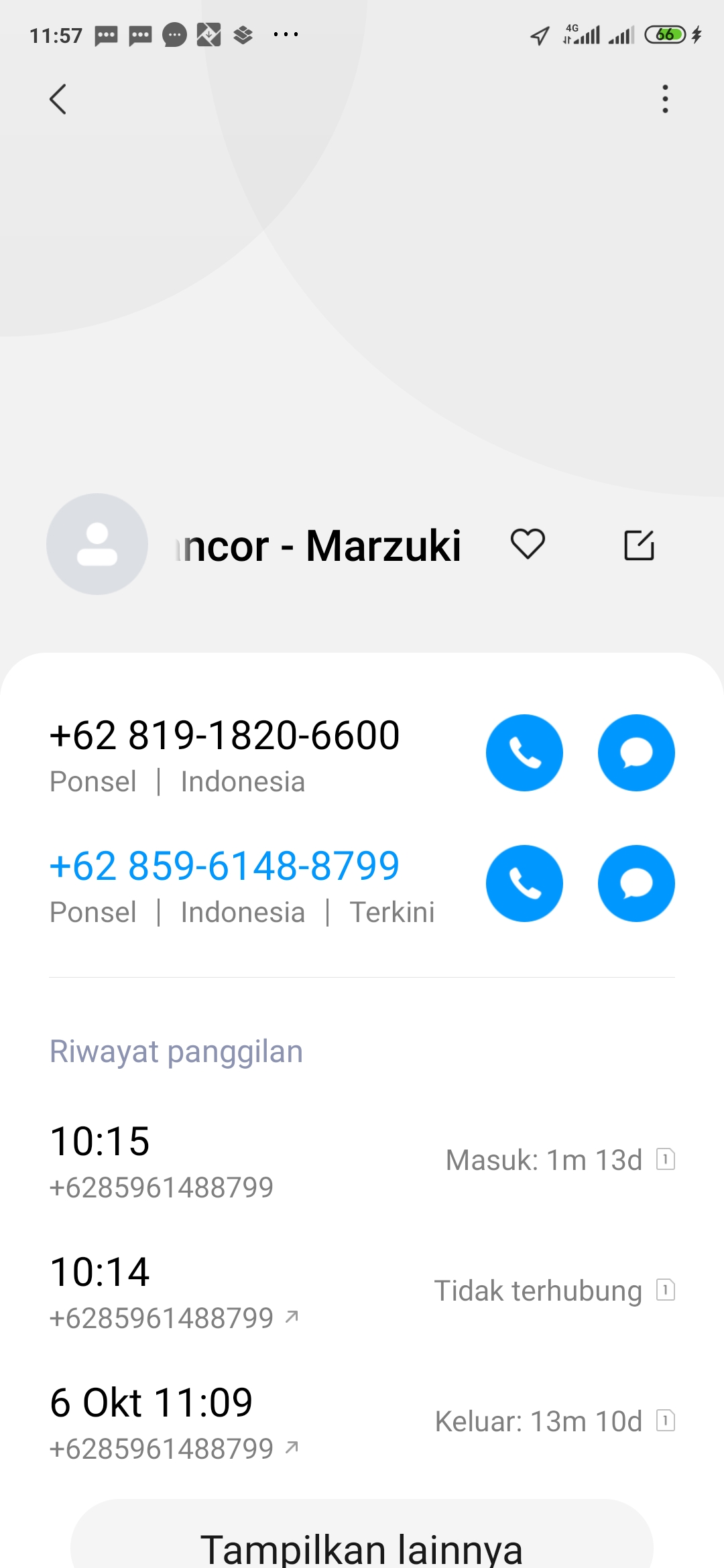Call +62 859-6148-8799

[x=524, y=883]
